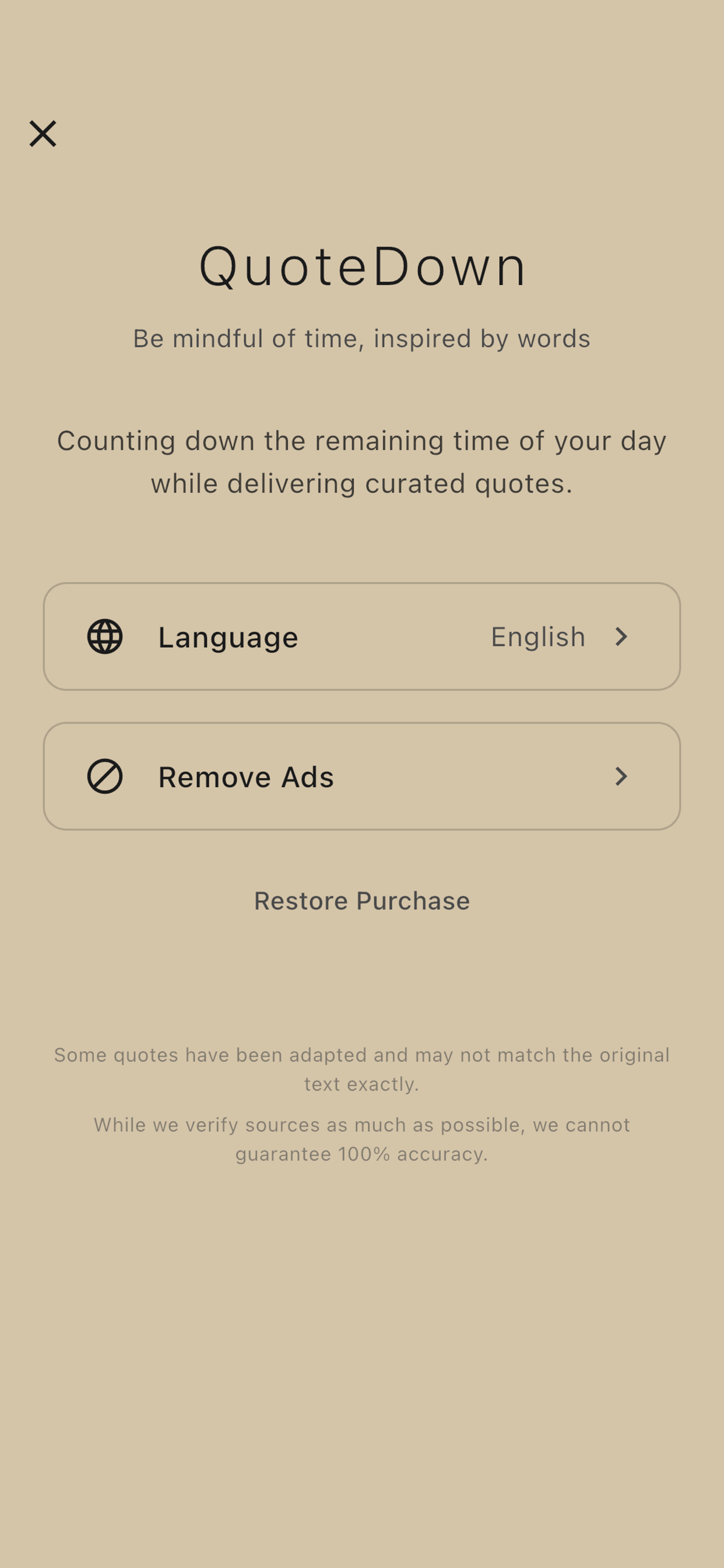Close the QuoteDown settings screen
Screen dimensions: 724x1568
click(43, 134)
